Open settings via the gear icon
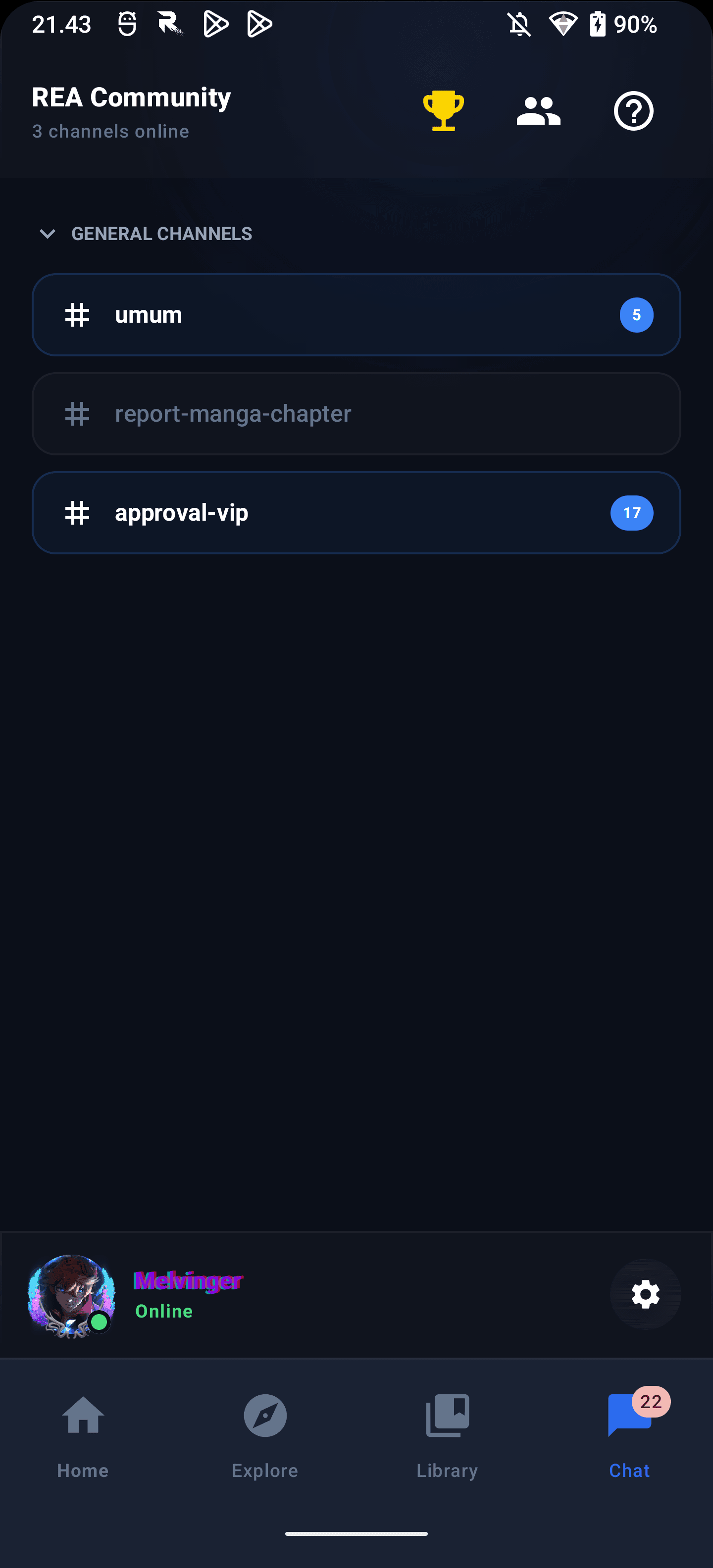The image size is (713, 1568). pyautogui.click(x=646, y=1294)
